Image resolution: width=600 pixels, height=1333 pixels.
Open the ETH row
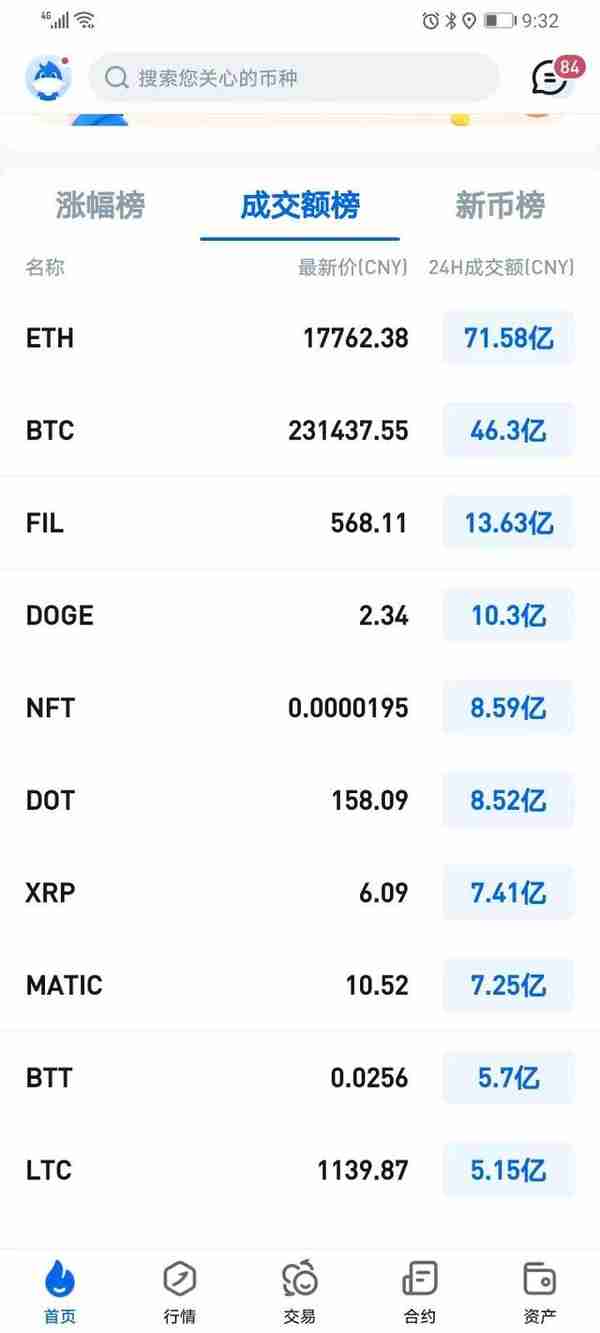coord(300,338)
